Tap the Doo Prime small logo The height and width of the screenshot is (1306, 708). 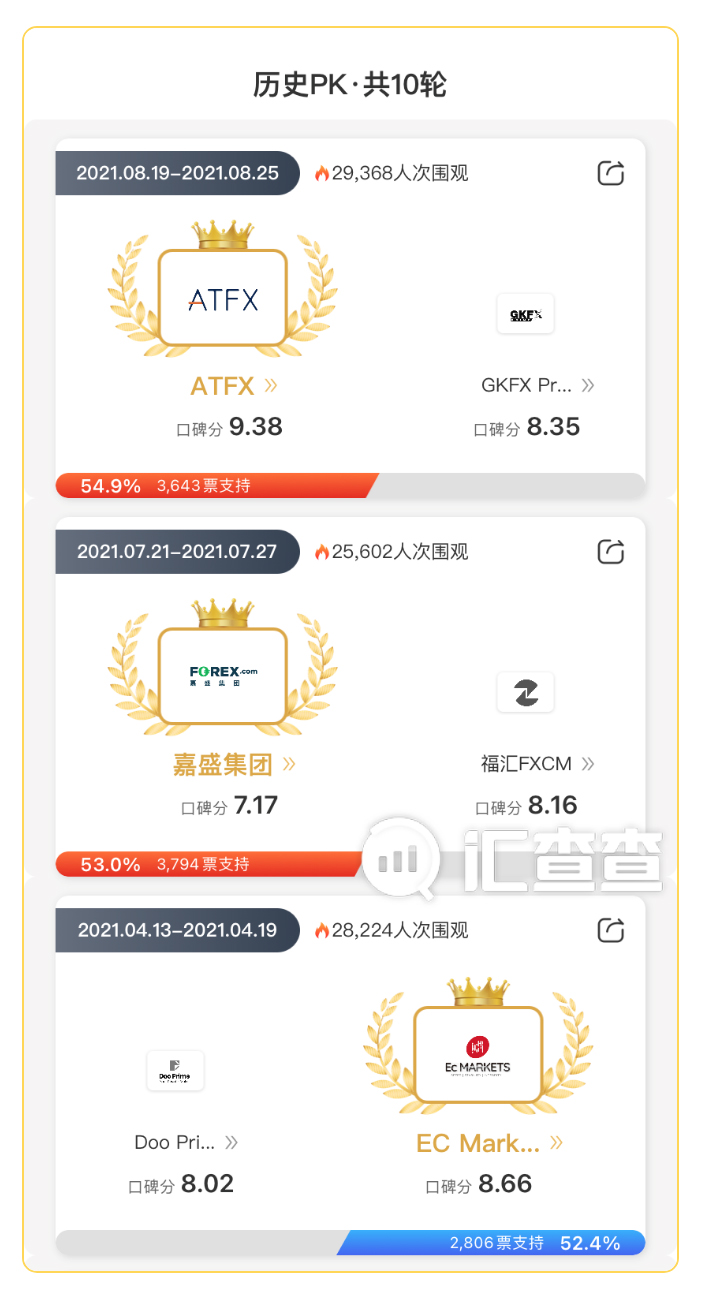(175, 1071)
